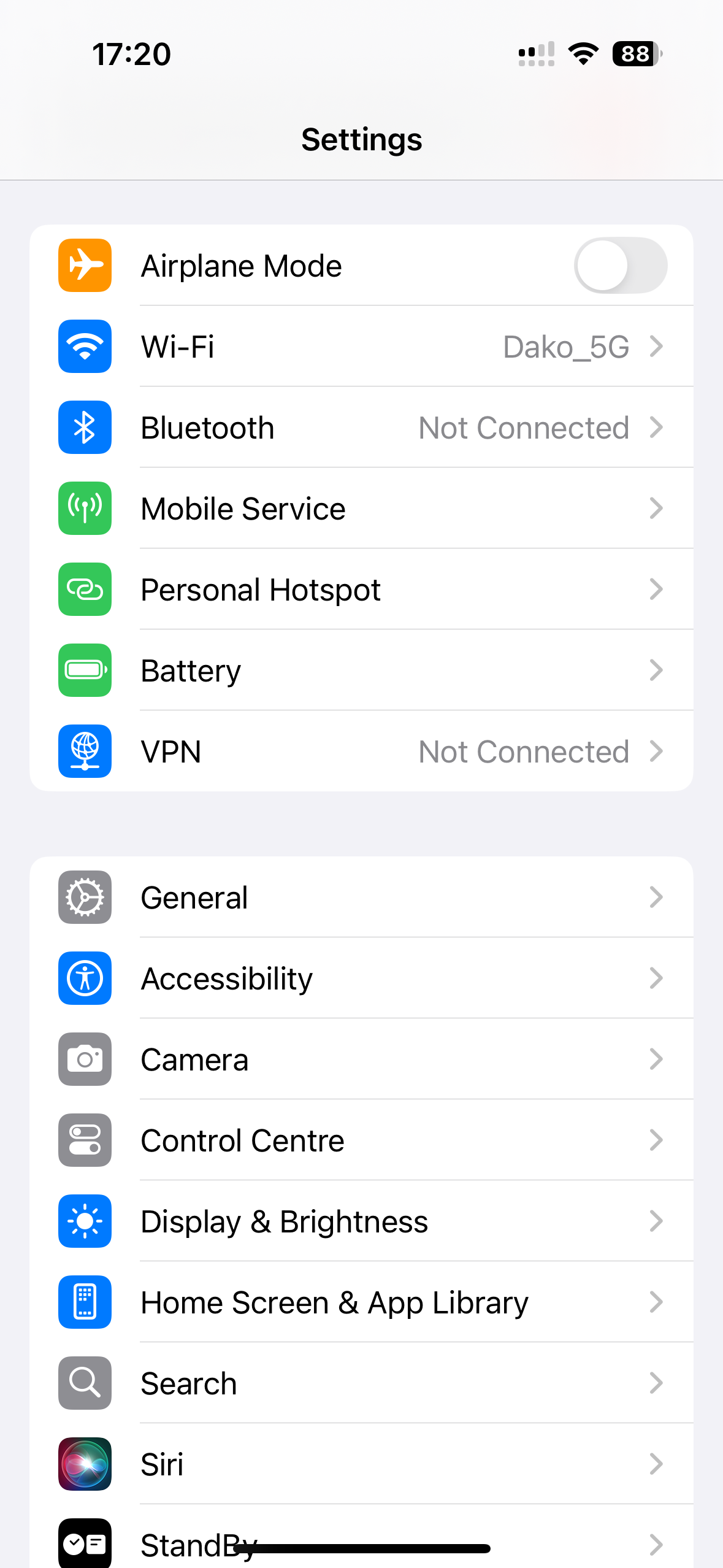Go to Mobile Service settings

[x=361, y=509]
